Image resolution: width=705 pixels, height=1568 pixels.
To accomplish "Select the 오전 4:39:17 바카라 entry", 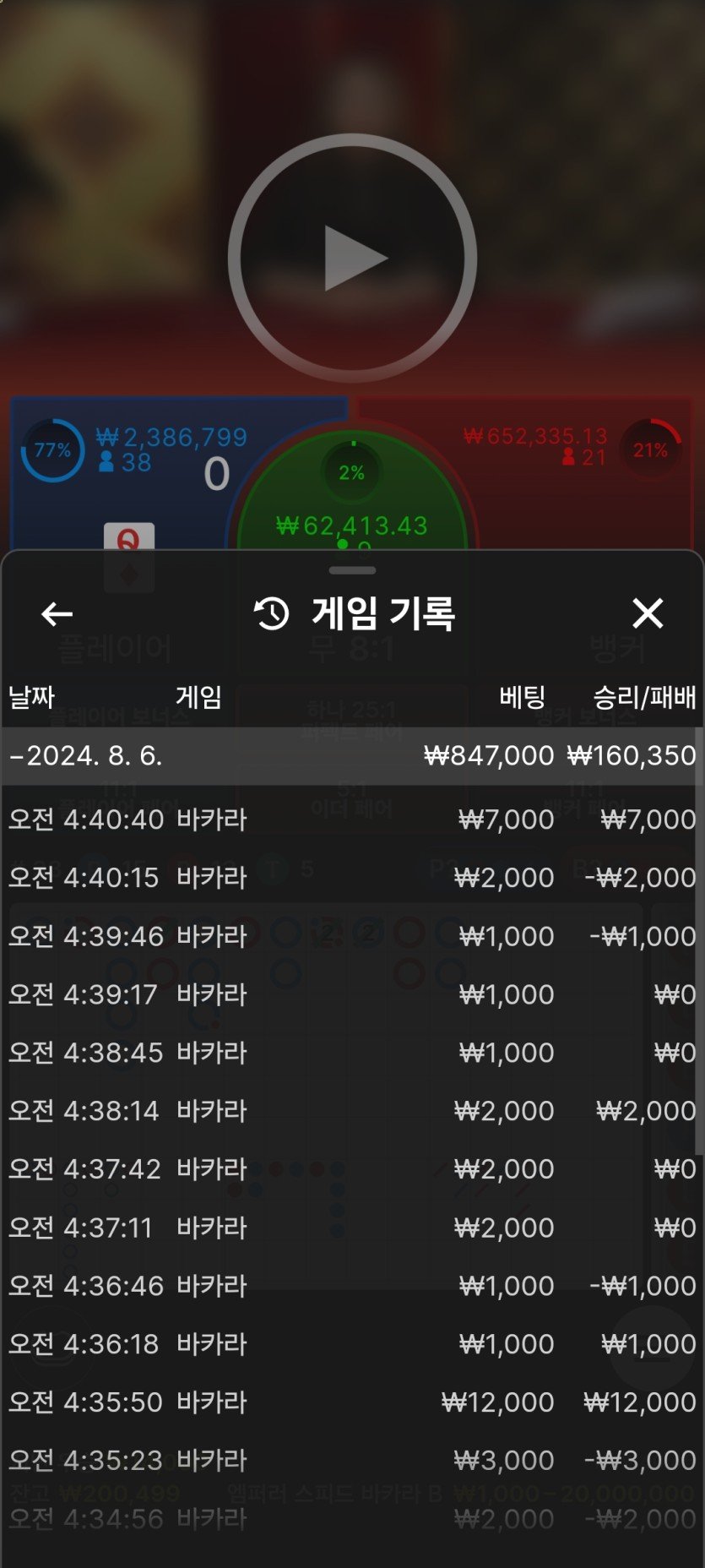I will pyautogui.click(x=352, y=994).
